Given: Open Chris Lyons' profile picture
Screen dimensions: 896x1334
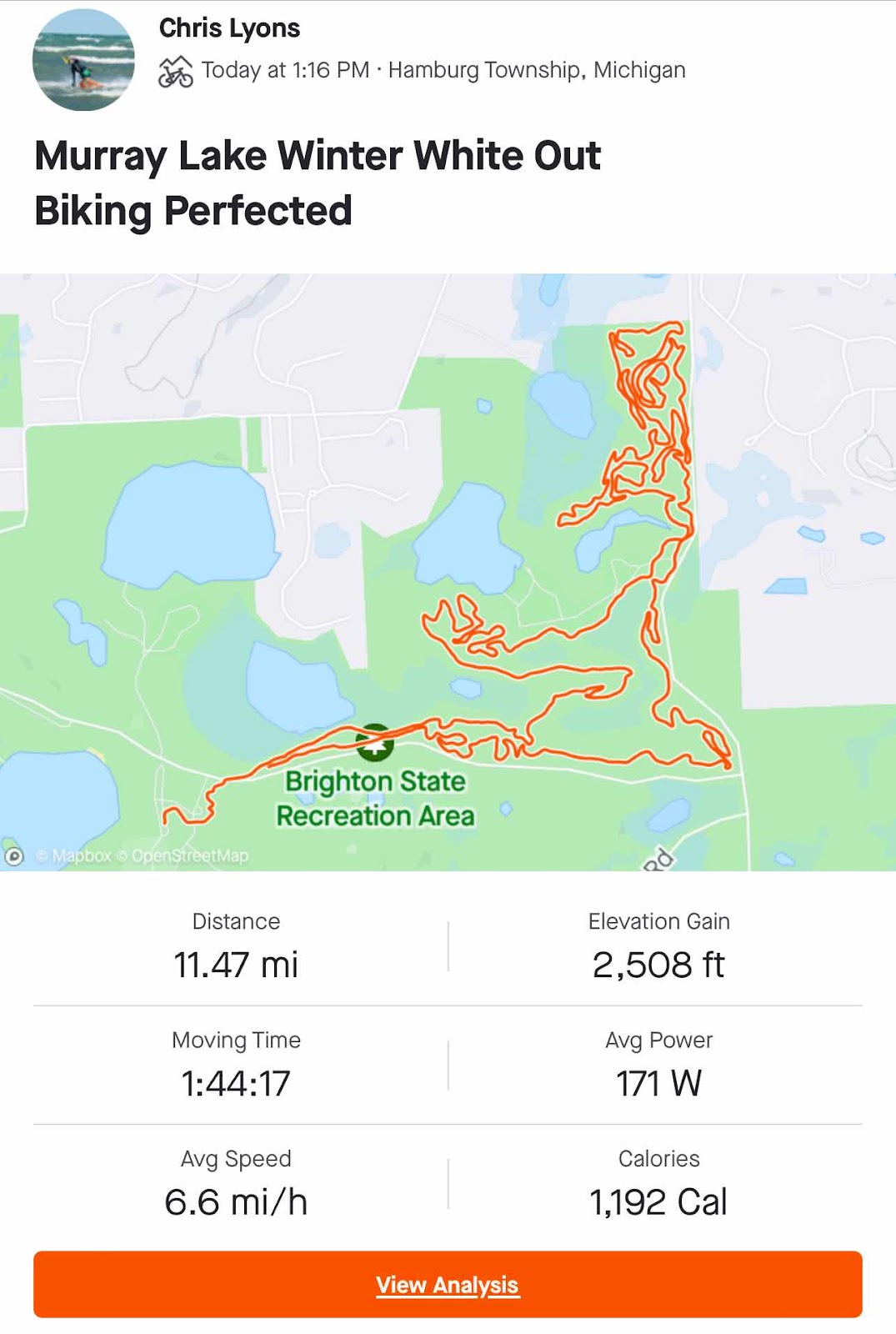Looking at the screenshot, I should point(83,60).
